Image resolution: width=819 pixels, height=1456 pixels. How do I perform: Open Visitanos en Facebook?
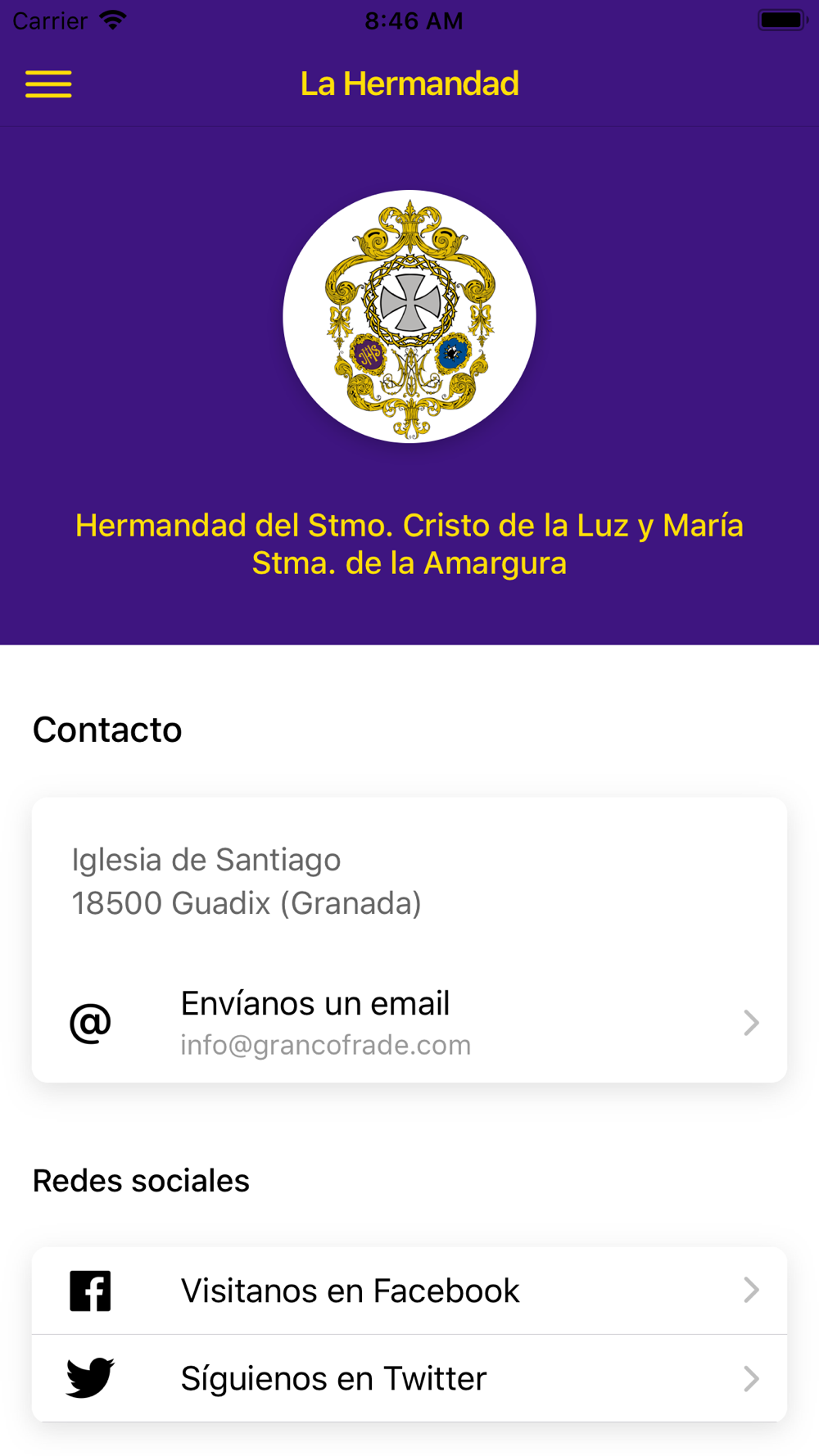pos(409,1291)
